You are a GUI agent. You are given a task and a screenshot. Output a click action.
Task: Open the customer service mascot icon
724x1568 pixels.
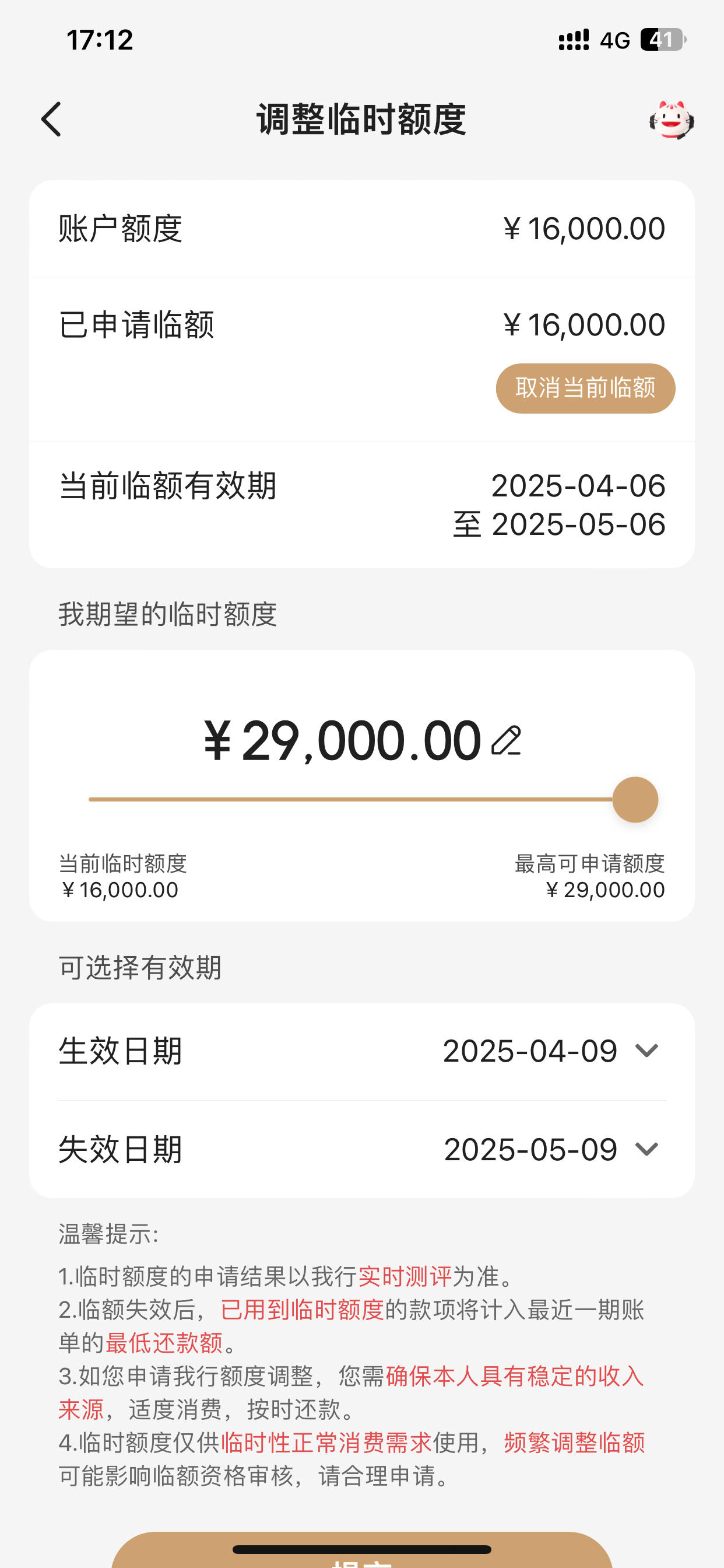pyautogui.click(x=671, y=120)
